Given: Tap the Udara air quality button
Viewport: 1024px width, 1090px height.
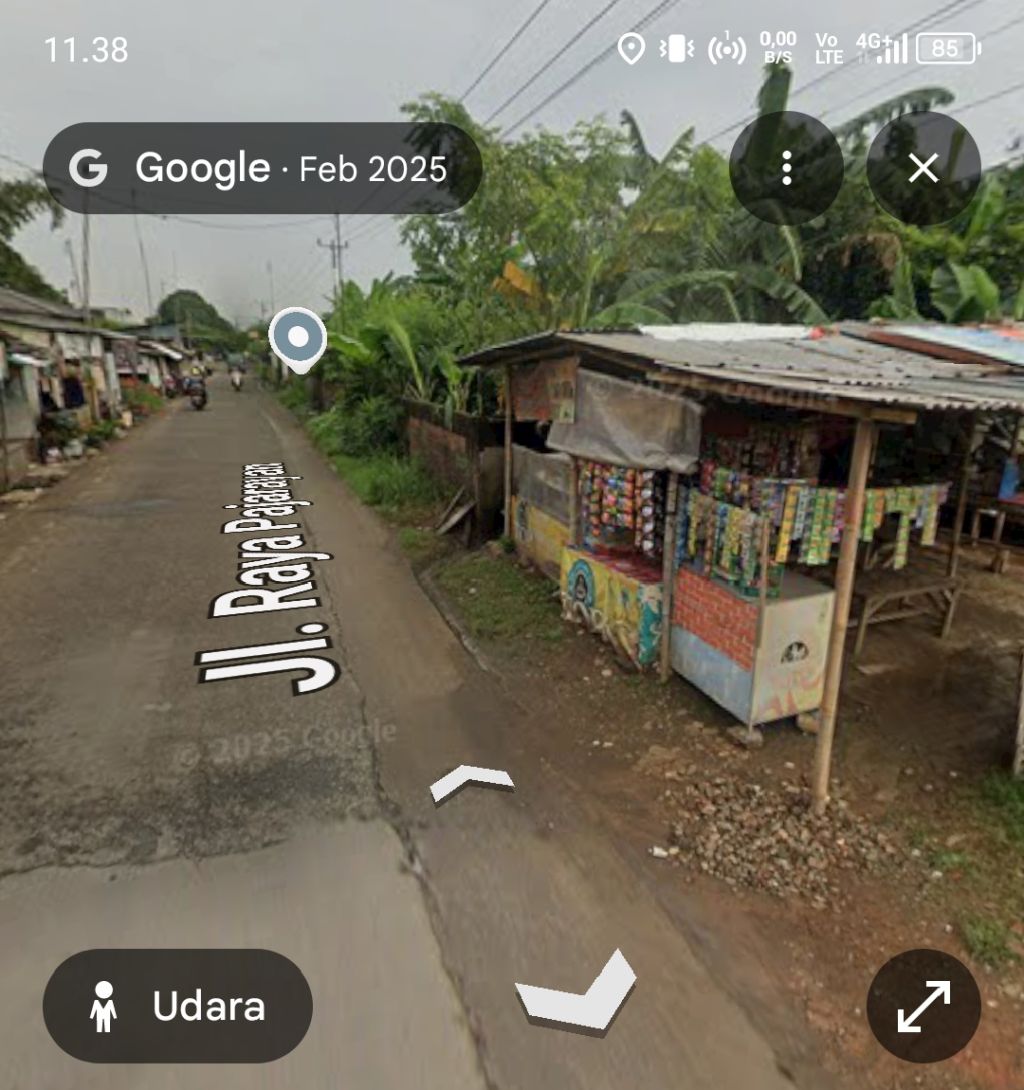Looking at the screenshot, I should point(178,1006).
